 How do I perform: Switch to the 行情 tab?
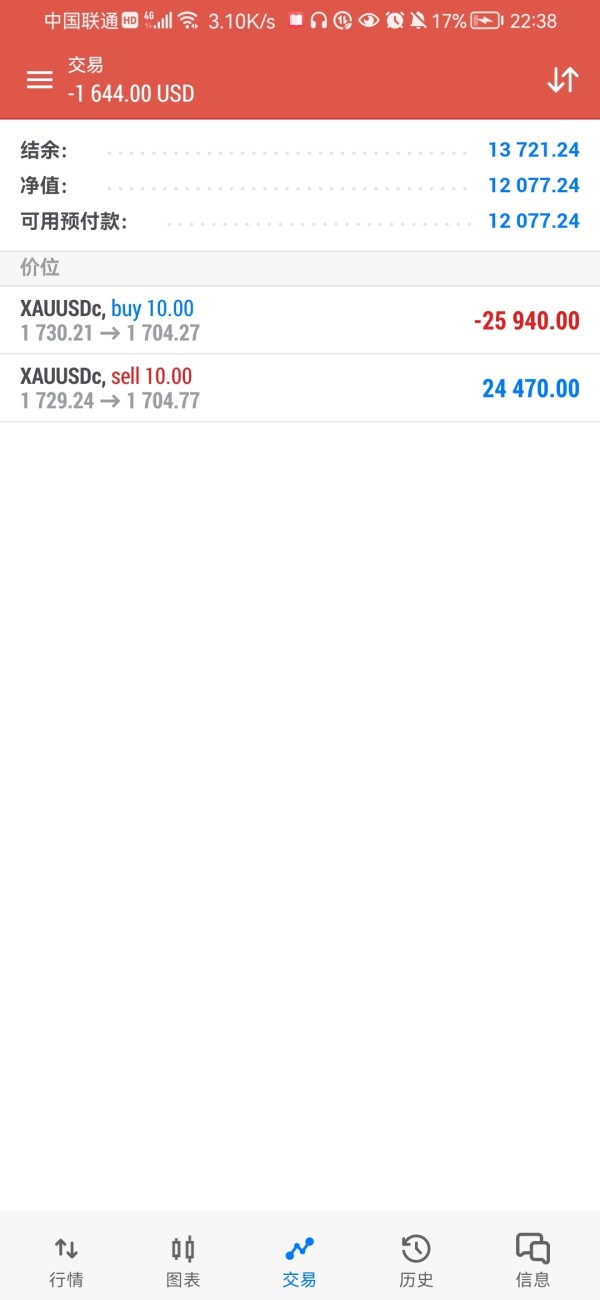[x=66, y=1260]
